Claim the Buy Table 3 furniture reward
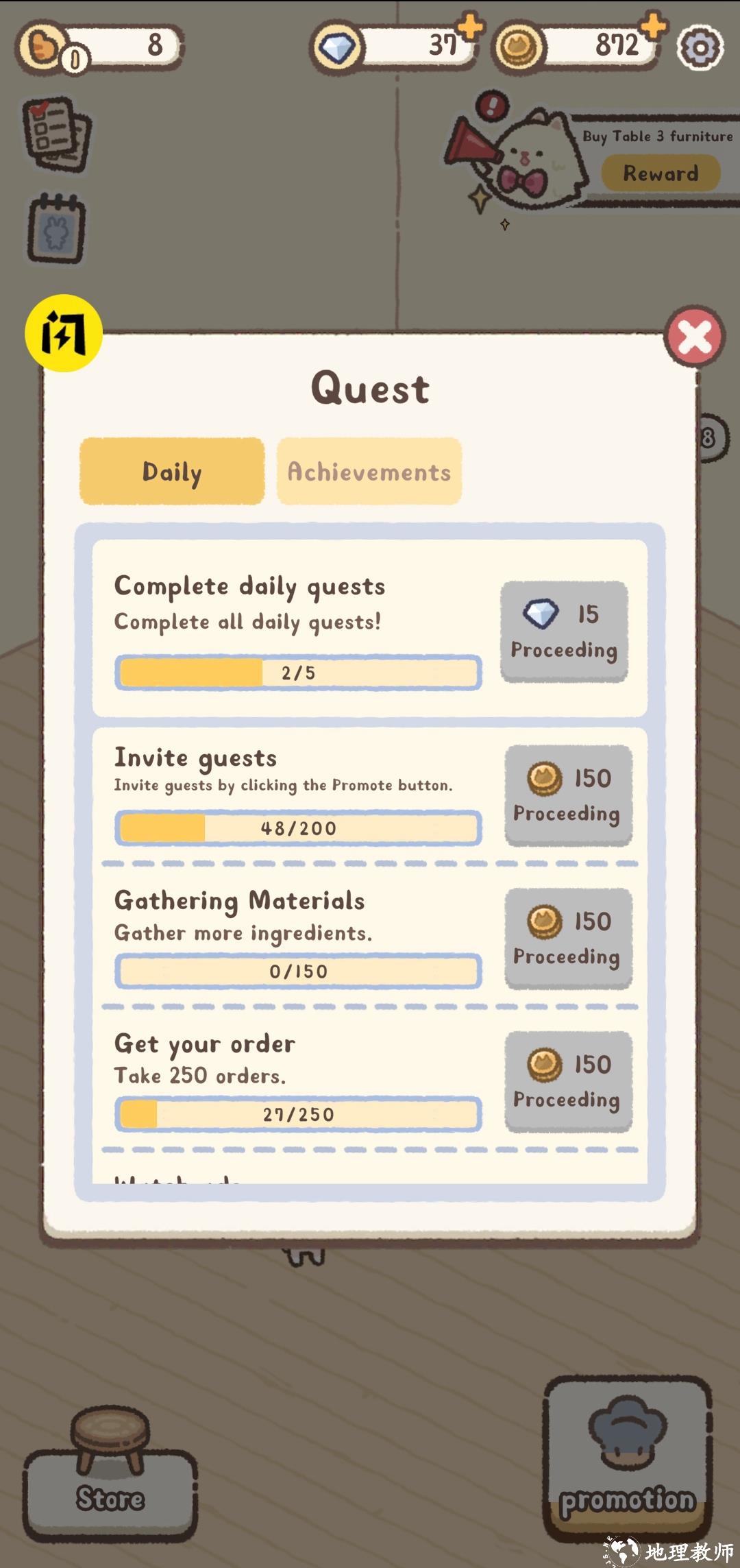Image resolution: width=740 pixels, height=1568 pixels. click(x=661, y=173)
